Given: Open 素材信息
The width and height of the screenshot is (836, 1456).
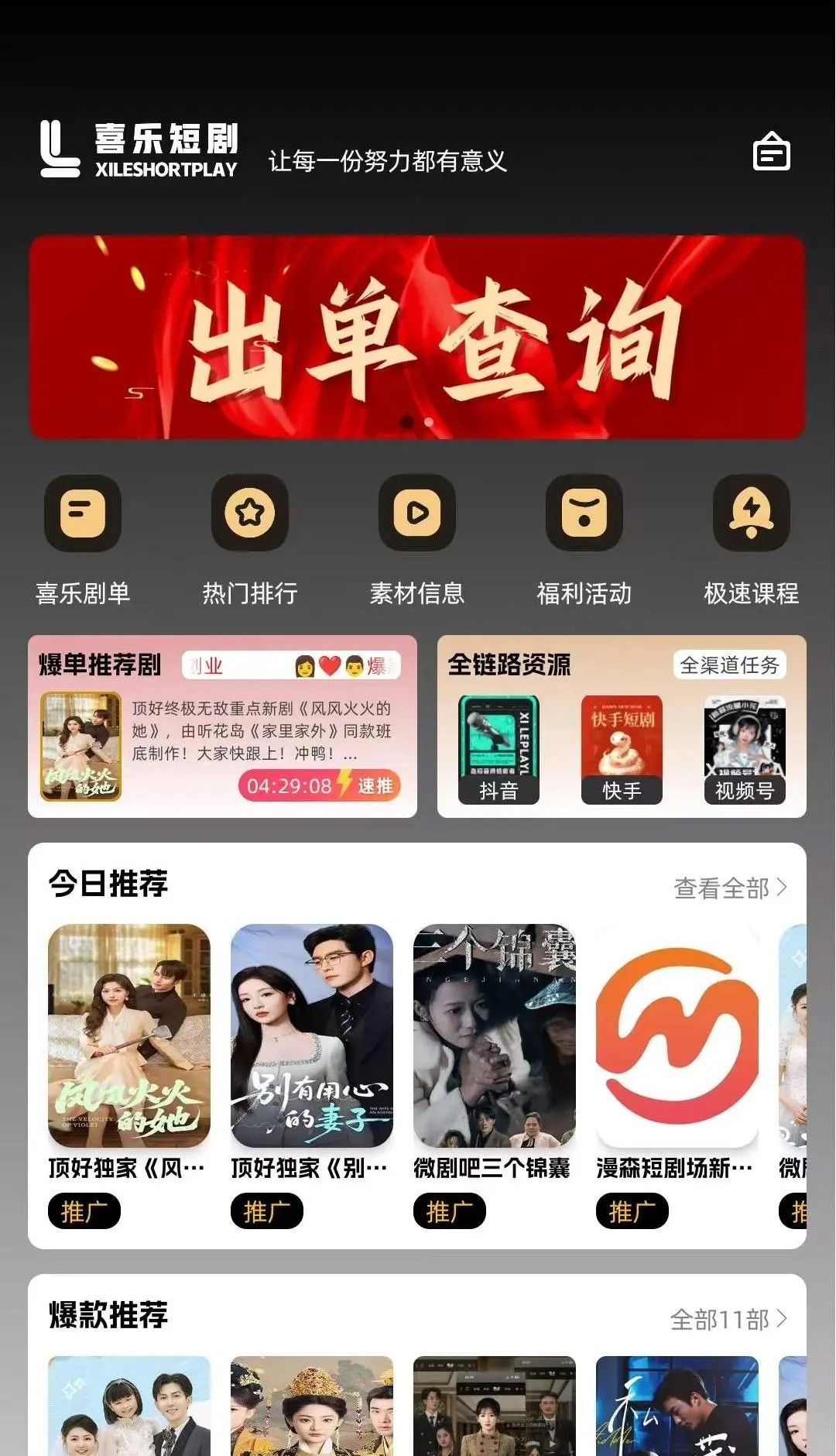Looking at the screenshot, I should (x=417, y=541).
